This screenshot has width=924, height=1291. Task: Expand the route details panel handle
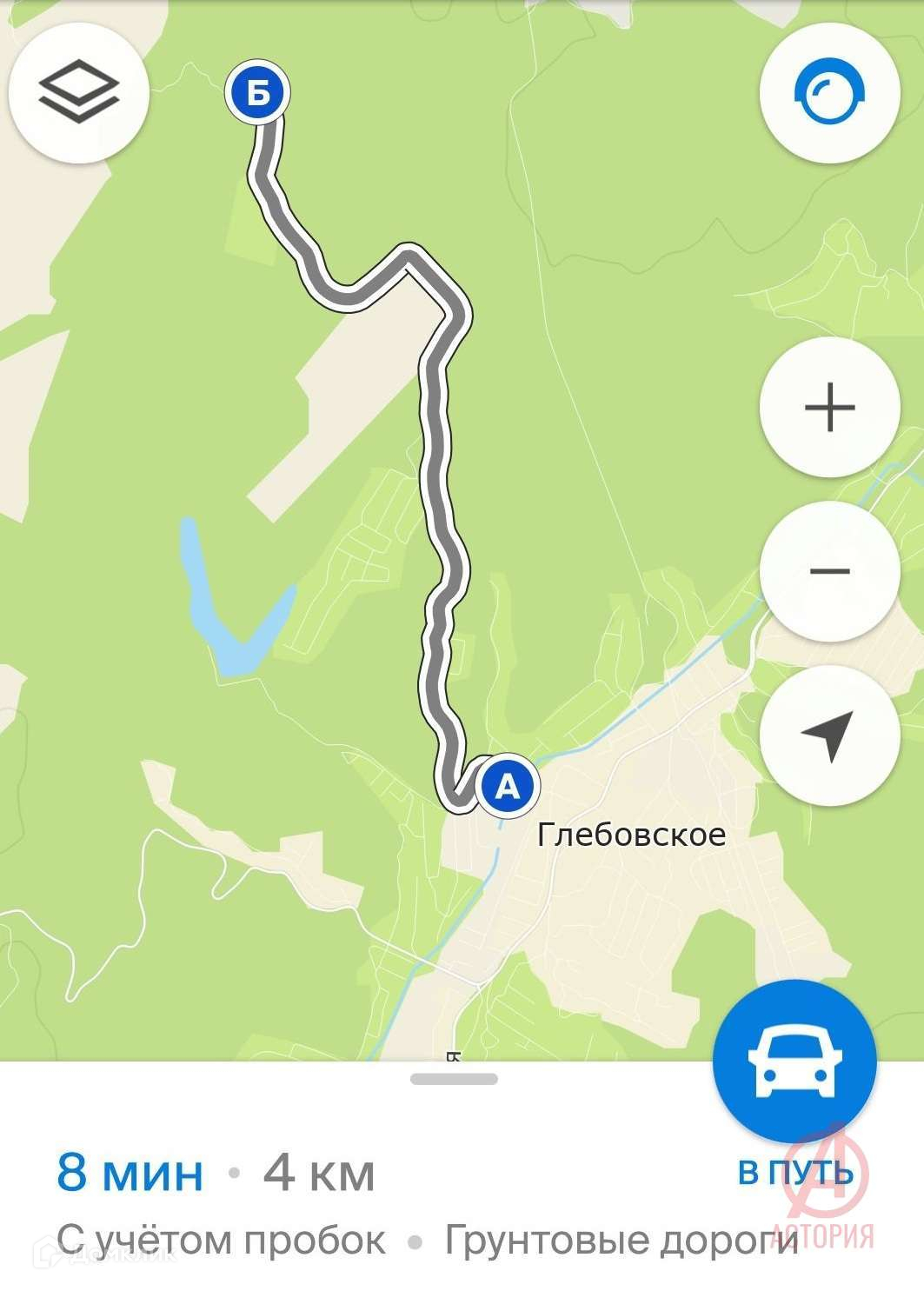(x=454, y=1079)
